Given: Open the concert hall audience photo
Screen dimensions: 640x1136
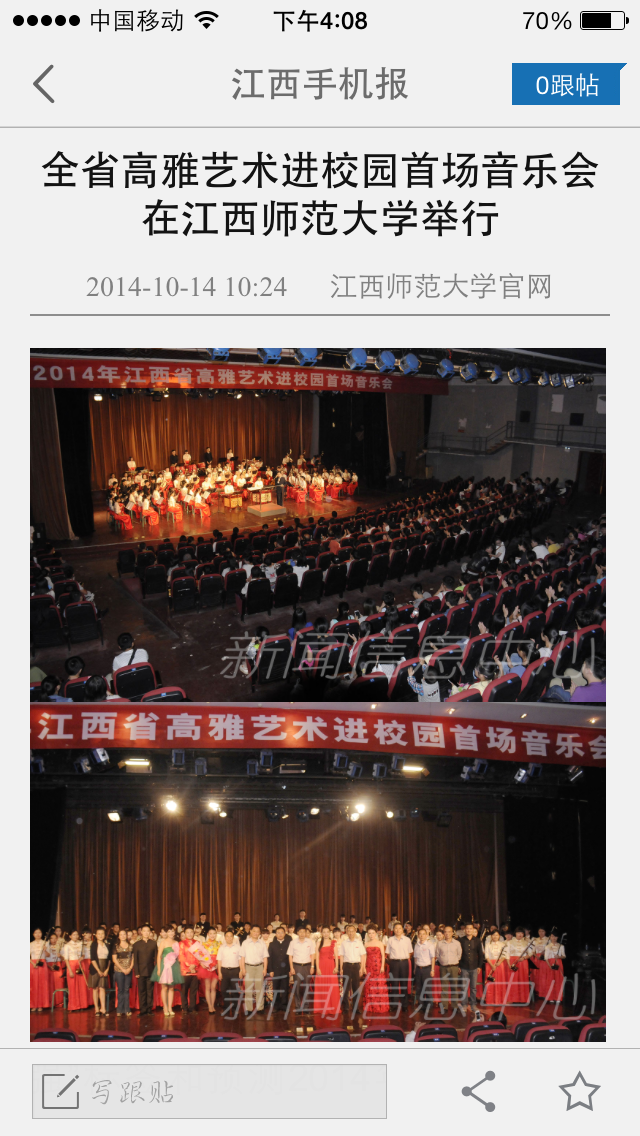Looking at the screenshot, I should click(x=318, y=524).
